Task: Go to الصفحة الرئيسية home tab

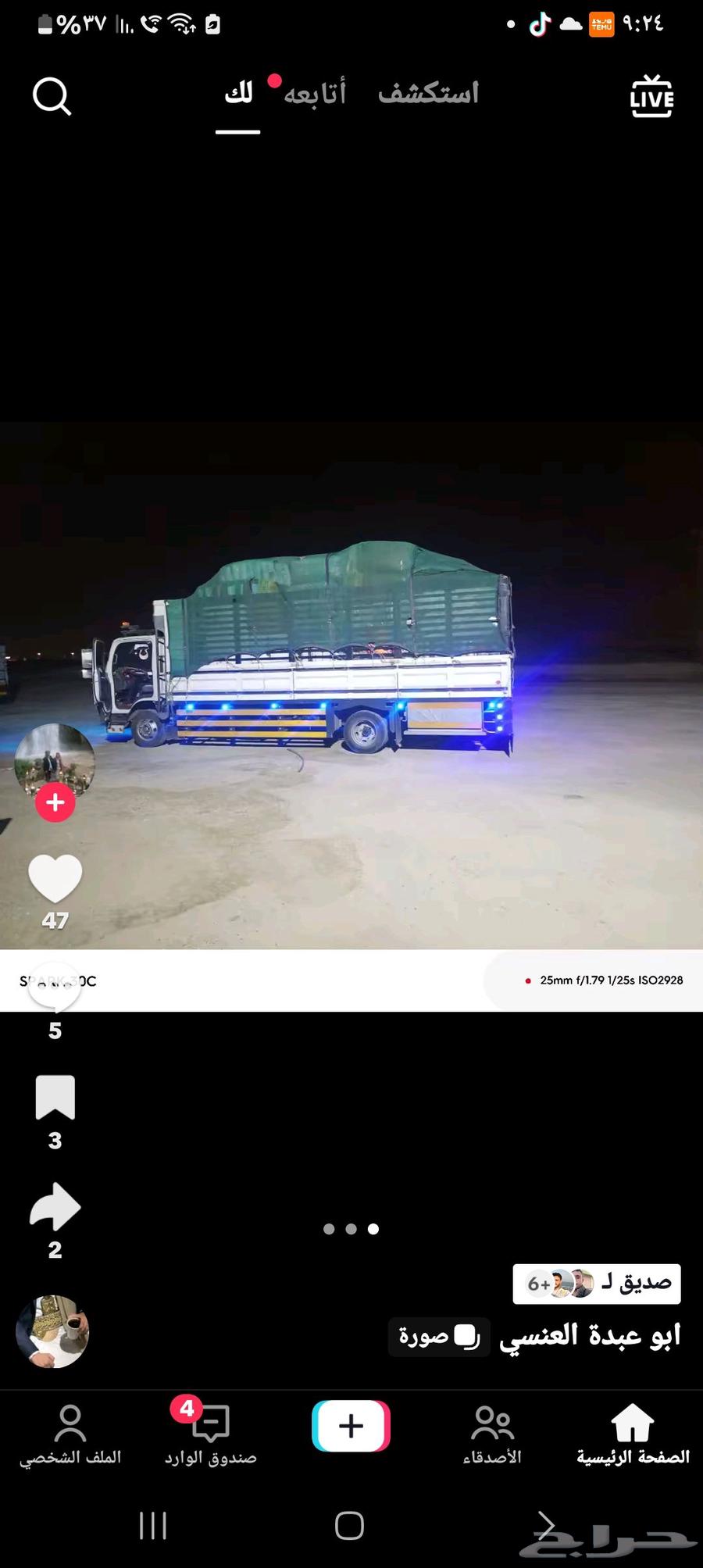Action: (633, 1434)
